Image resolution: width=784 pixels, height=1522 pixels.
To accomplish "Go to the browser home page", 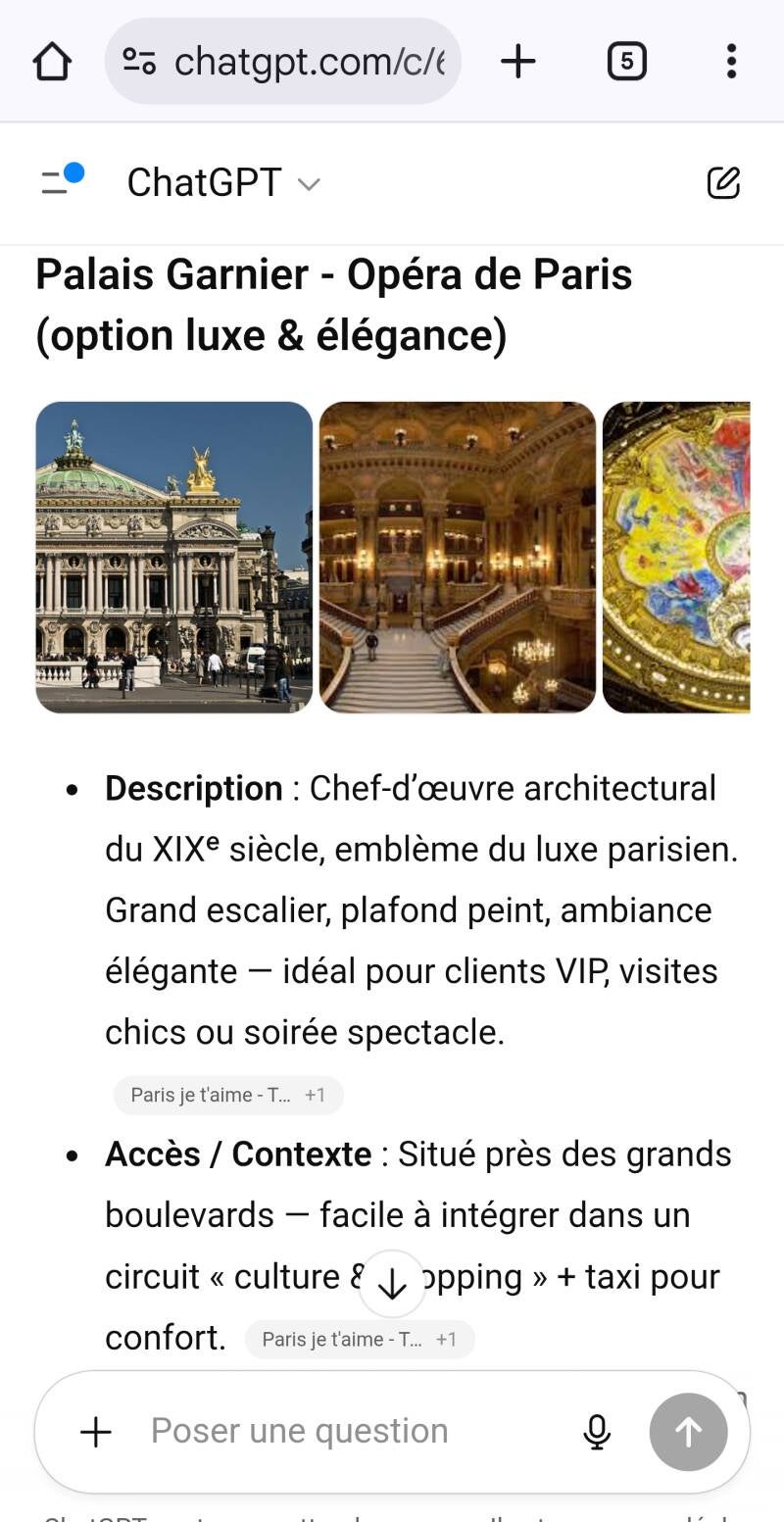I will click(52, 62).
